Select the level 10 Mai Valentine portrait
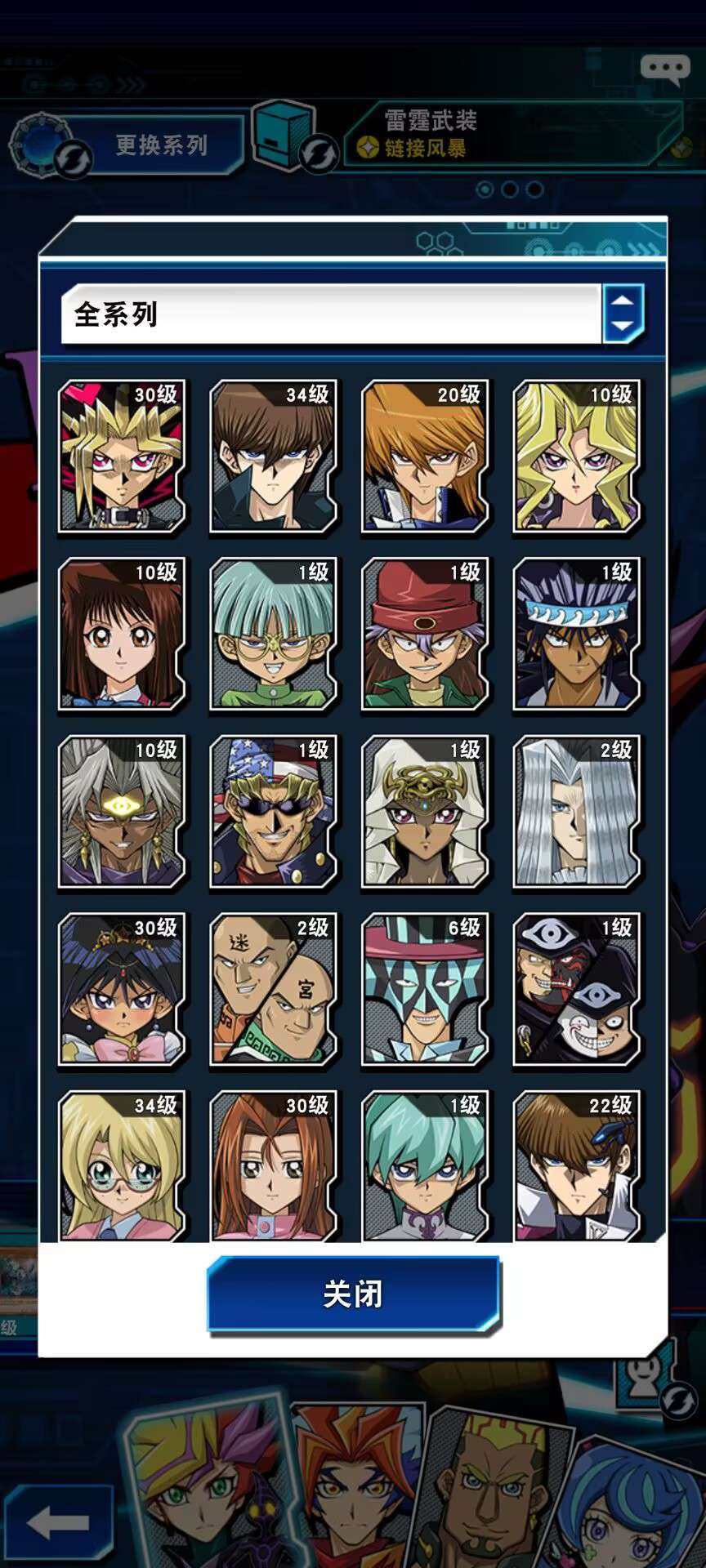 coord(578,457)
